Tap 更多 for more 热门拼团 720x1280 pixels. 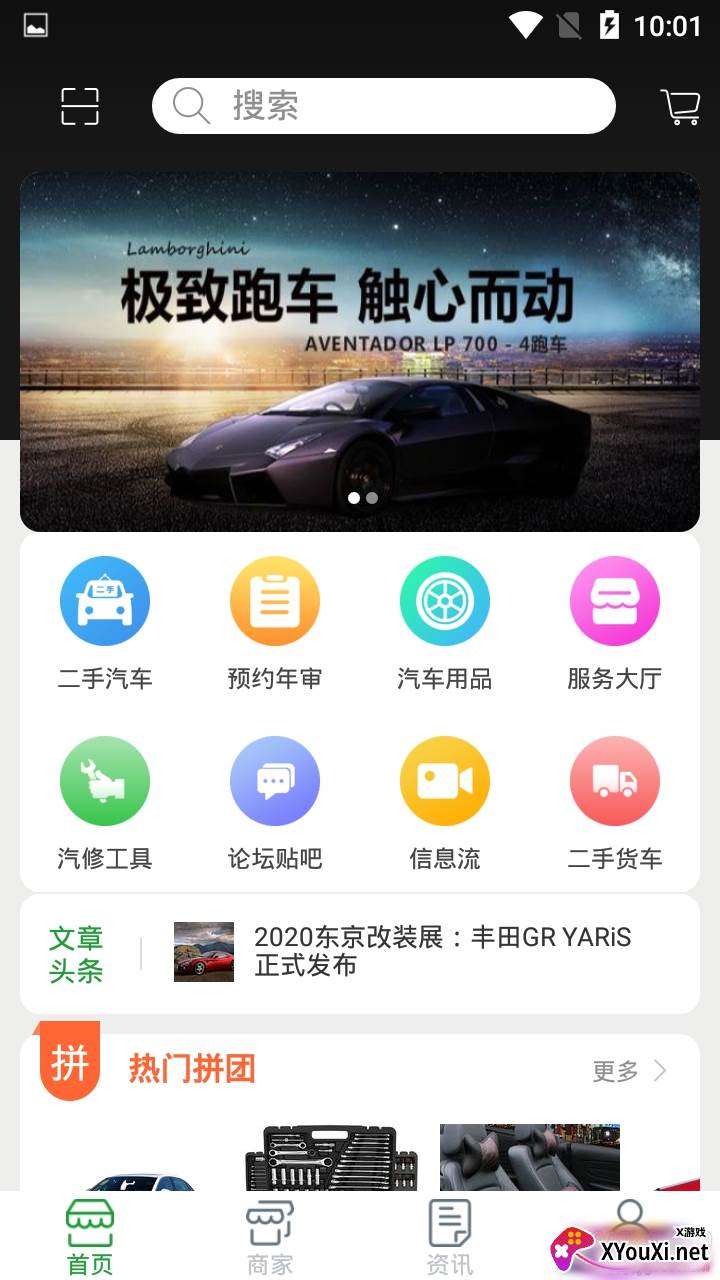click(x=630, y=1071)
